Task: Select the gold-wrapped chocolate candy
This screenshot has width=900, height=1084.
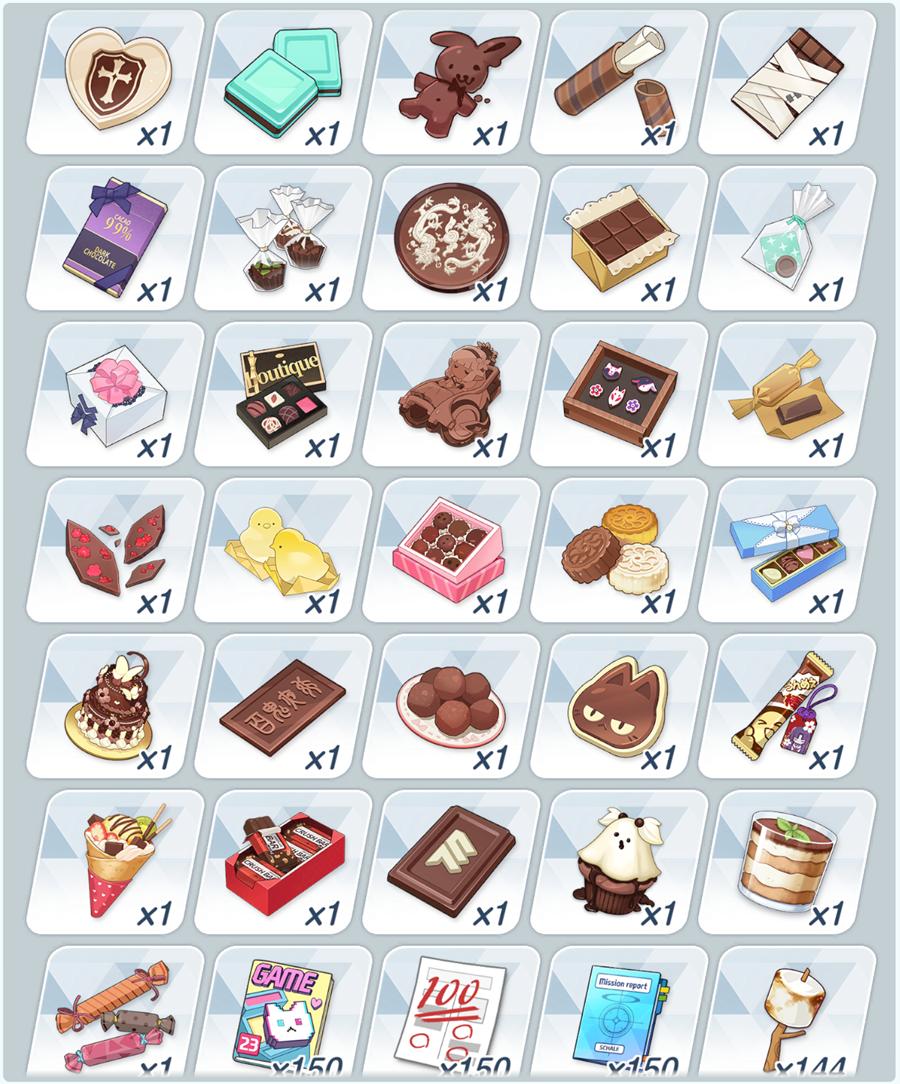Action: click(787, 392)
